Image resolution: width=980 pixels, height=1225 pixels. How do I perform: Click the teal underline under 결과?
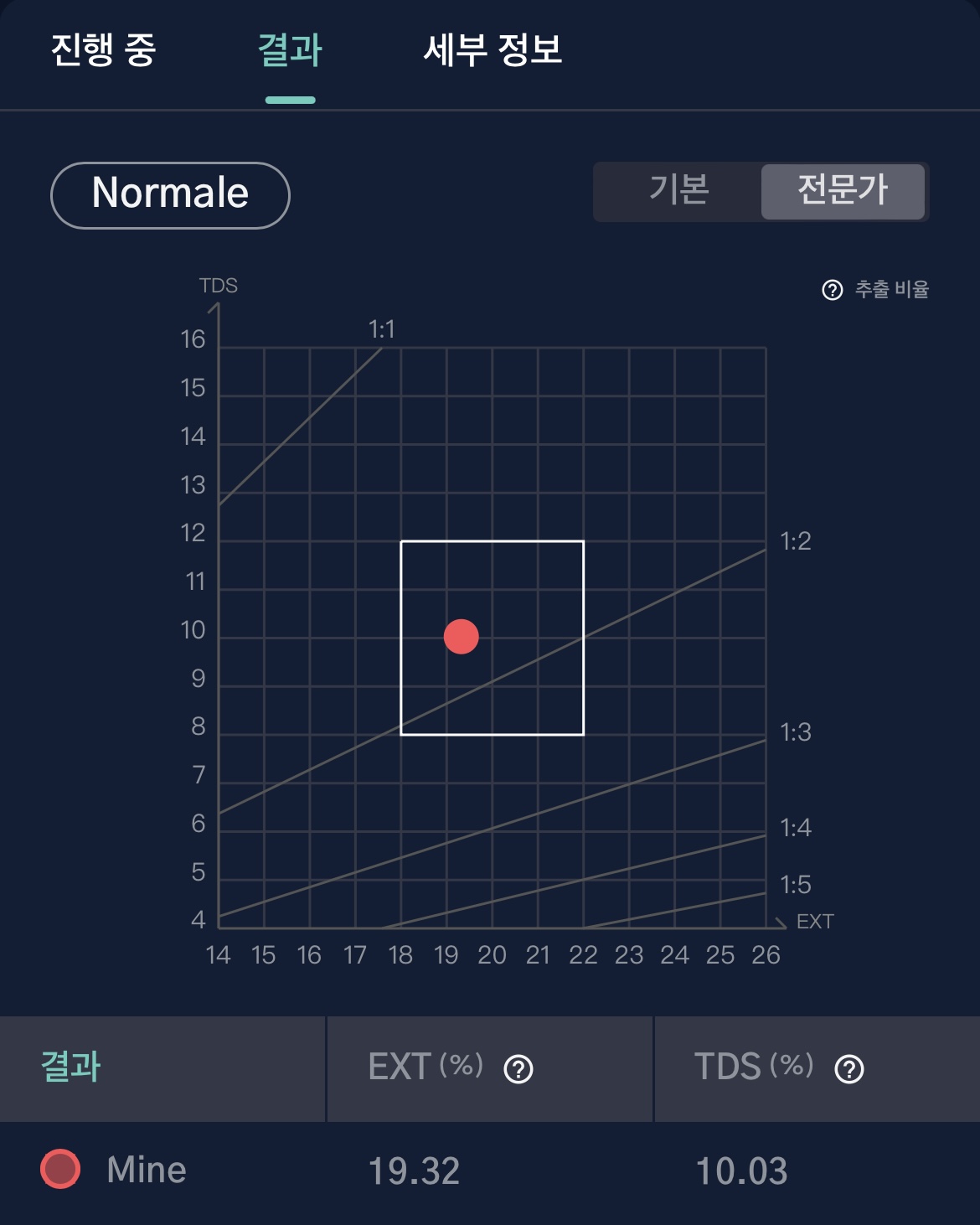289,99
